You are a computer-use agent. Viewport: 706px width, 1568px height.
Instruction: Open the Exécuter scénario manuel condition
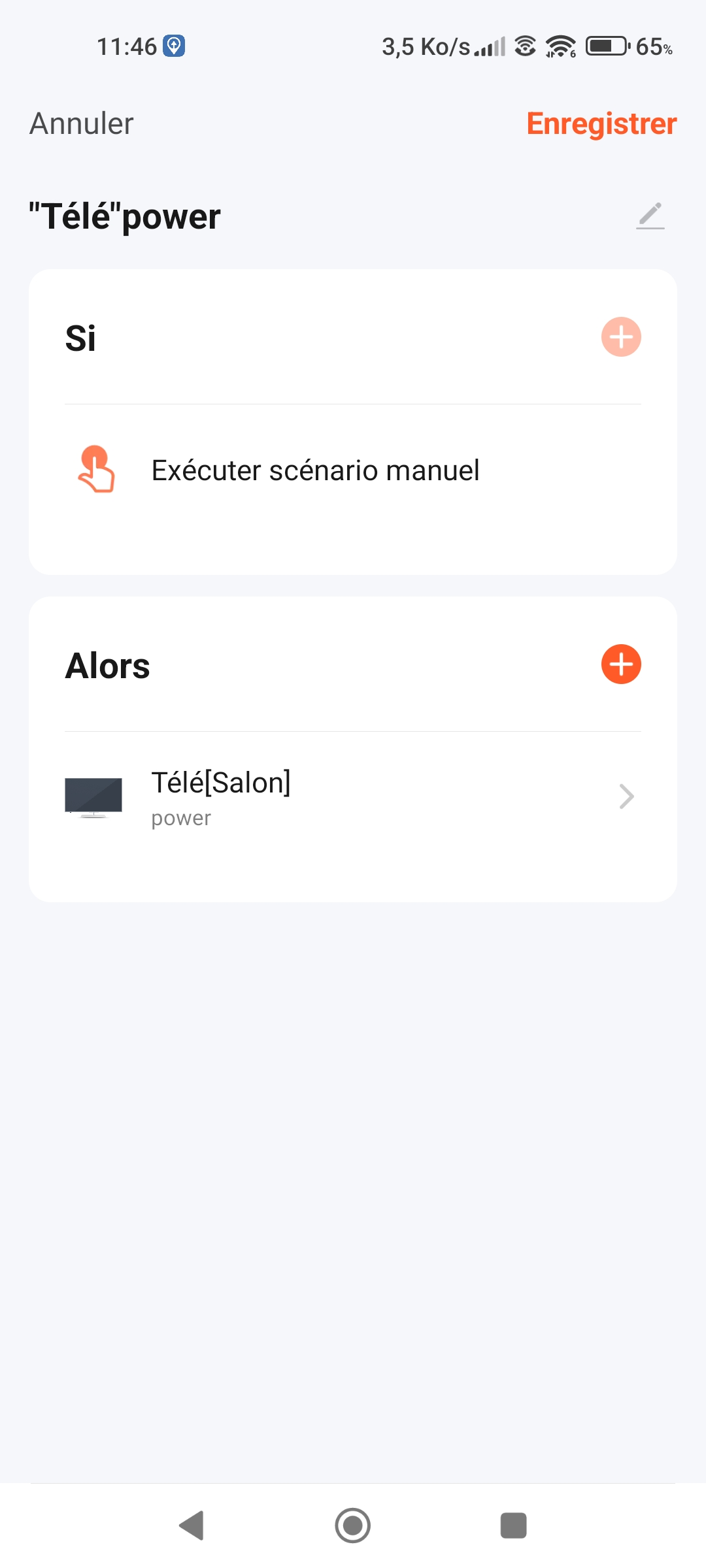(x=315, y=470)
